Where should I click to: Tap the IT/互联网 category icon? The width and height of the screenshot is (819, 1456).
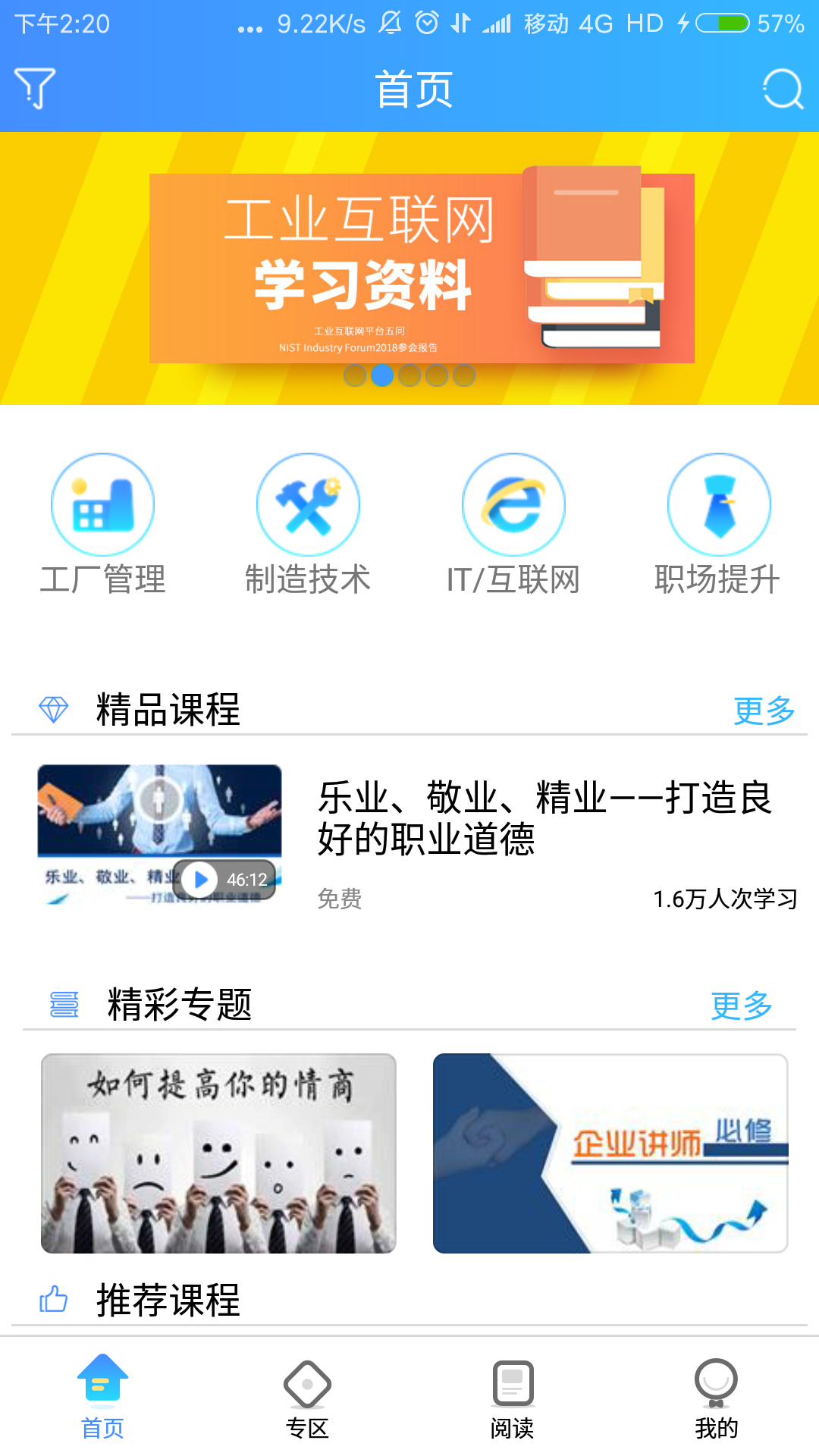point(513,504)
